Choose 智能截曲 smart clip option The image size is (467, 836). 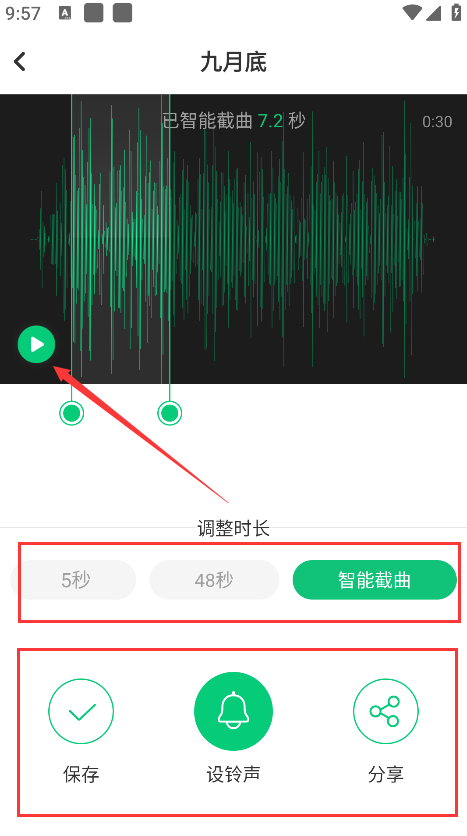tap(374, 580)
